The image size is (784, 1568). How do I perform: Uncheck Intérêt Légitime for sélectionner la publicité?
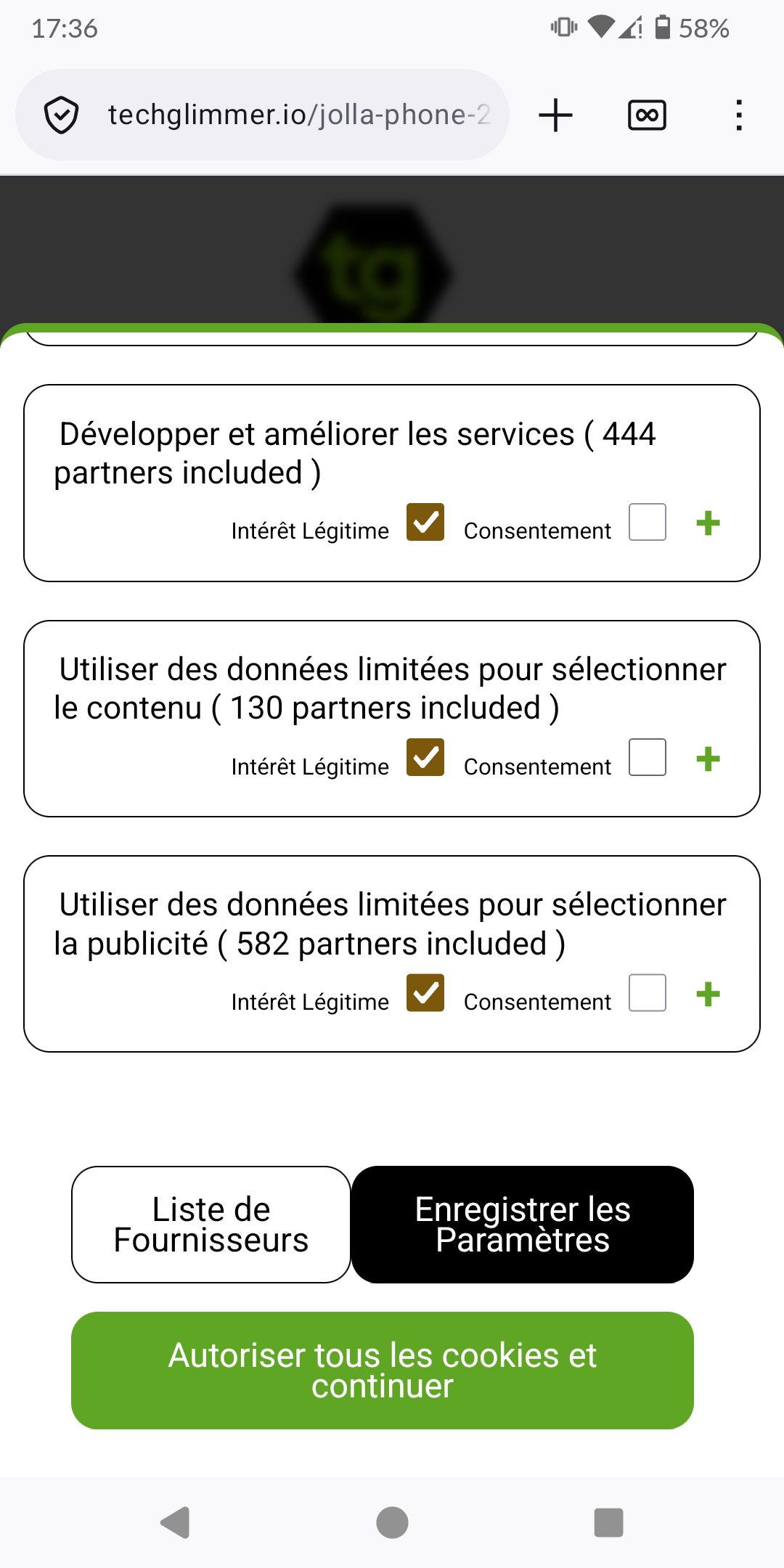click(425, 993)
